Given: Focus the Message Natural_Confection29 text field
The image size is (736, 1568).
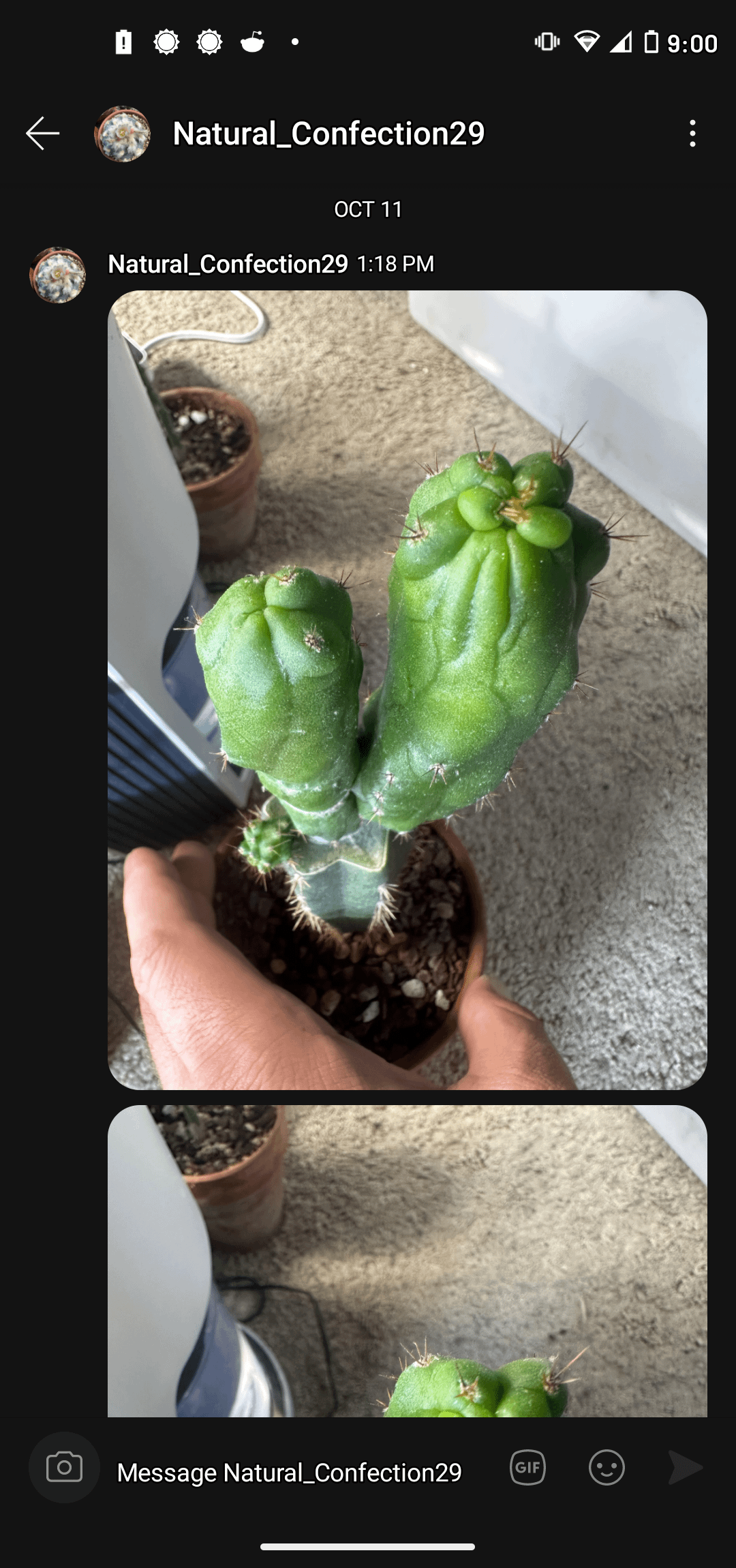Looking at the screenshot, I should click(x=290, y=1472).
